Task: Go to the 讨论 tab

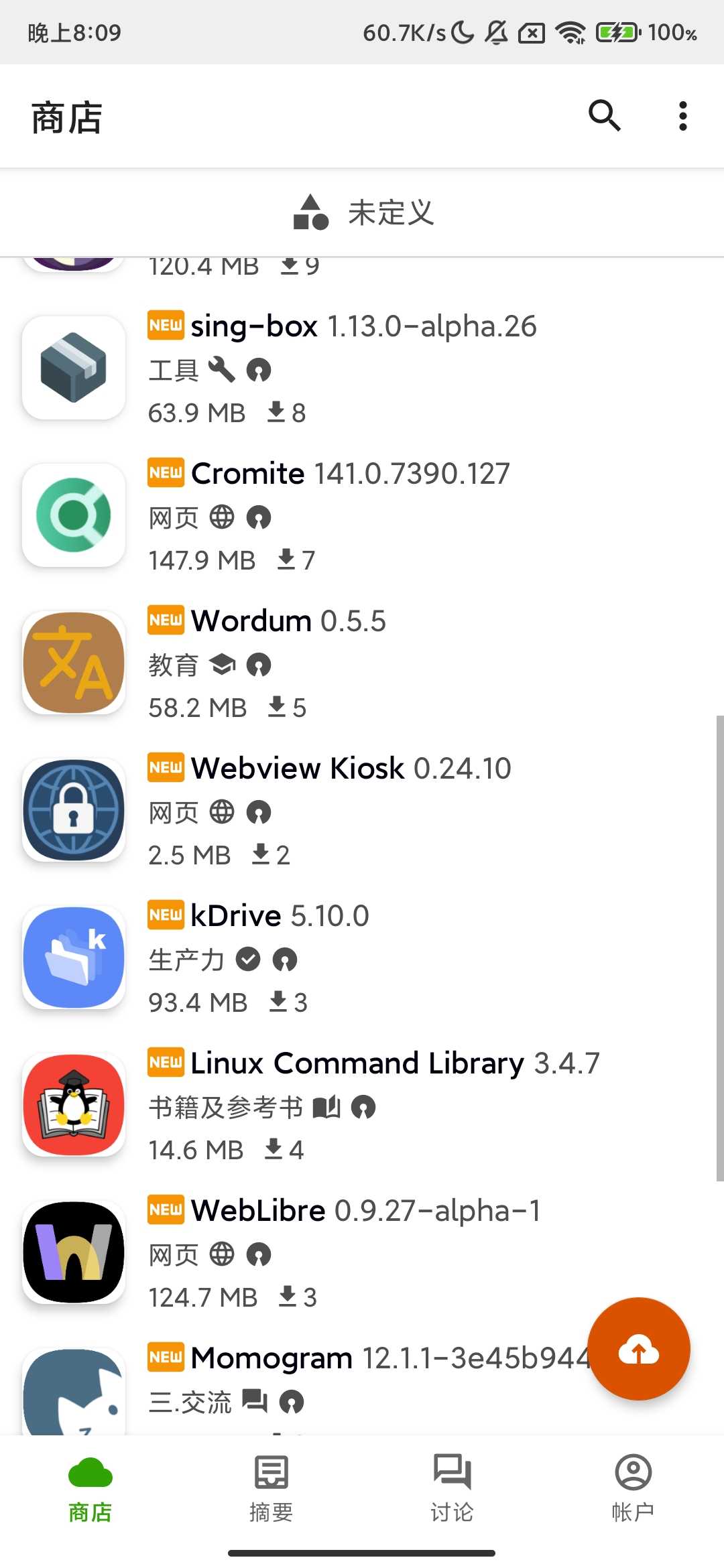Action: click(452, 1483)
